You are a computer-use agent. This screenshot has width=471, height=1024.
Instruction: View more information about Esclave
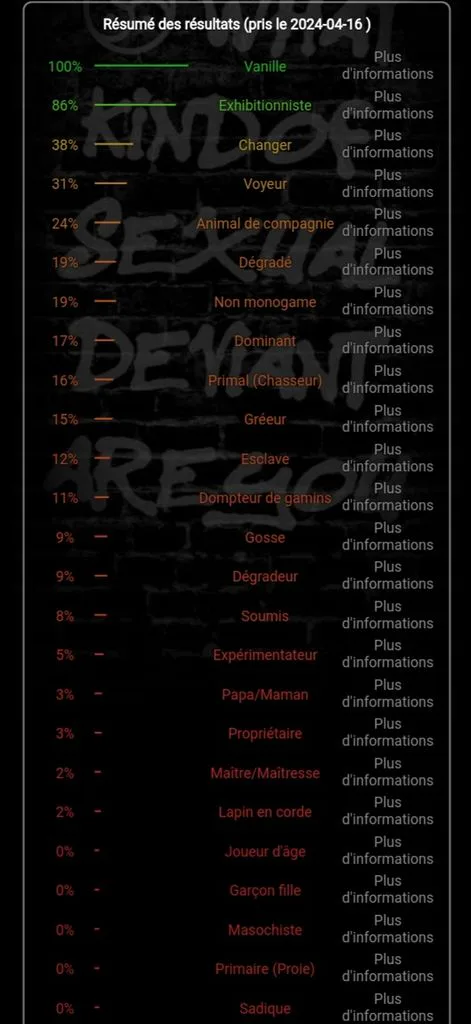[x=387, y=458]
